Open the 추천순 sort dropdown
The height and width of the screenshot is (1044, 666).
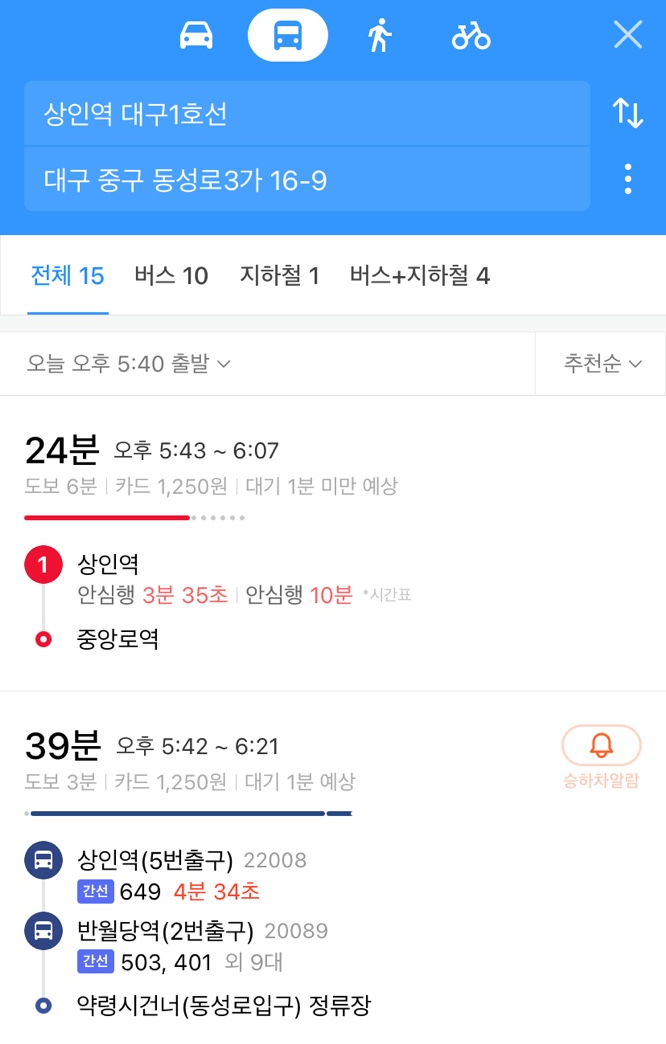click(x=602, y=364)
